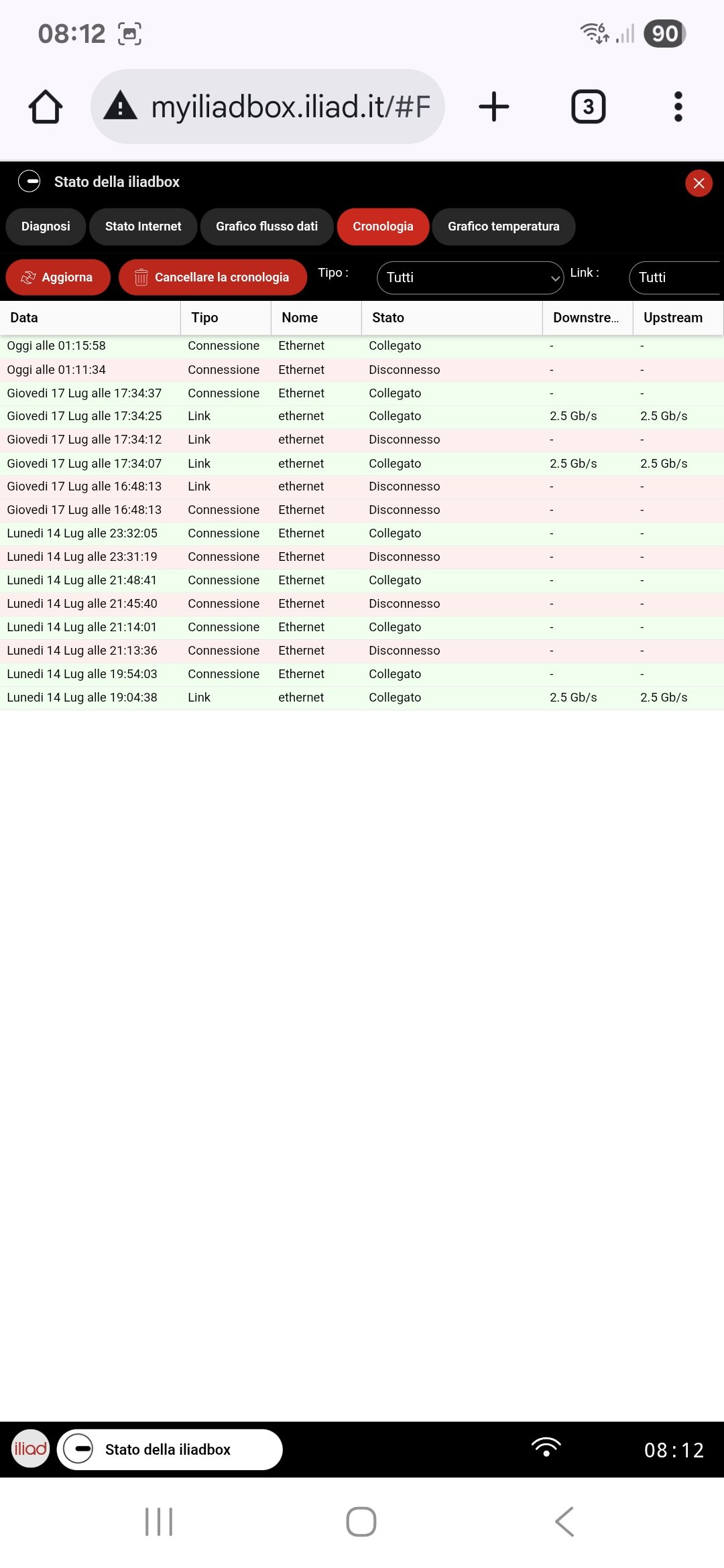Tap the iliad logo button
Screen dimensions: 724x1568
(x=31, y=1449)
